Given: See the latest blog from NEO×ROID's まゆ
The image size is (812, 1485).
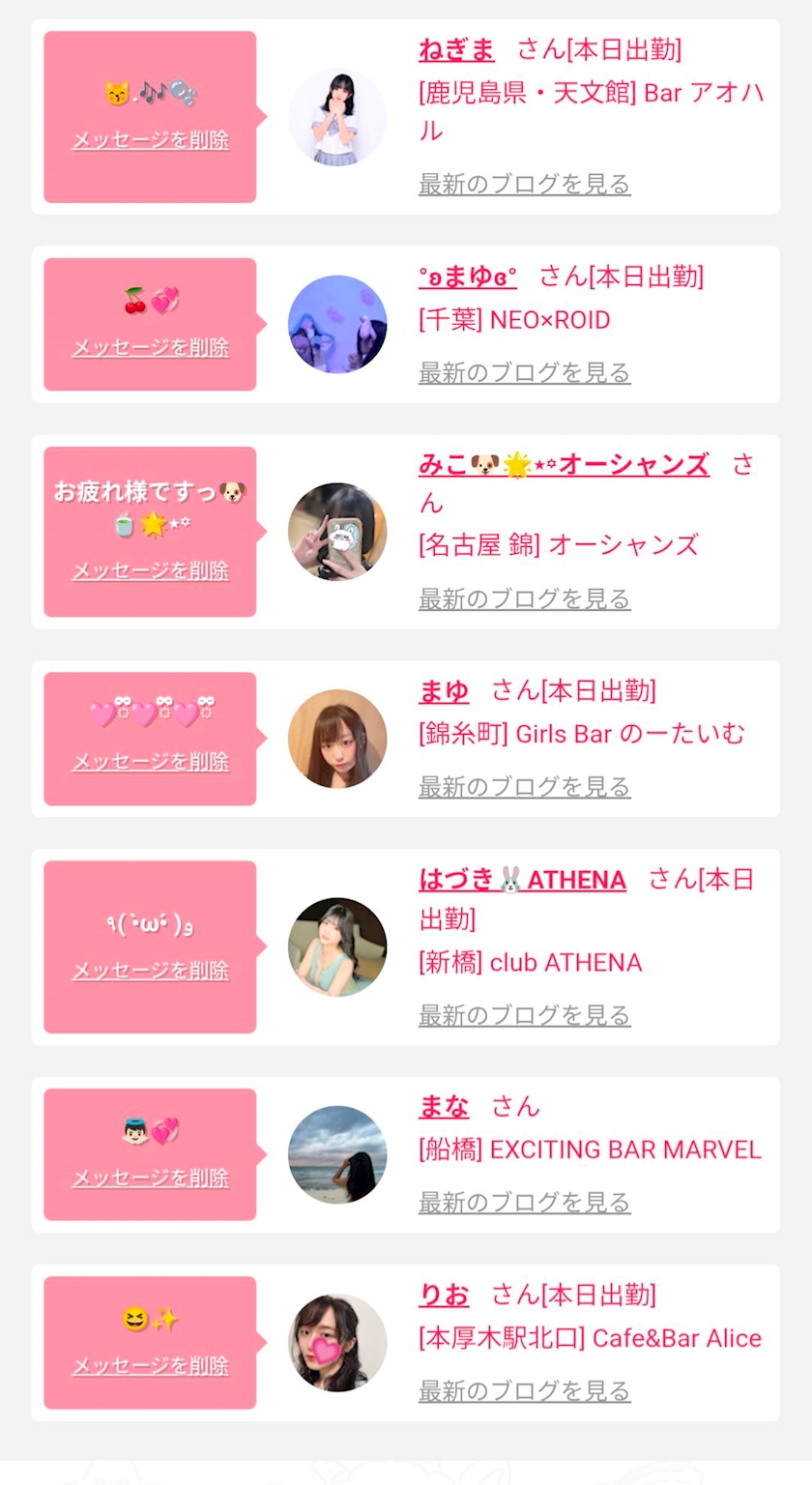Looking at the screenshot, I should [x=525, y=372].
